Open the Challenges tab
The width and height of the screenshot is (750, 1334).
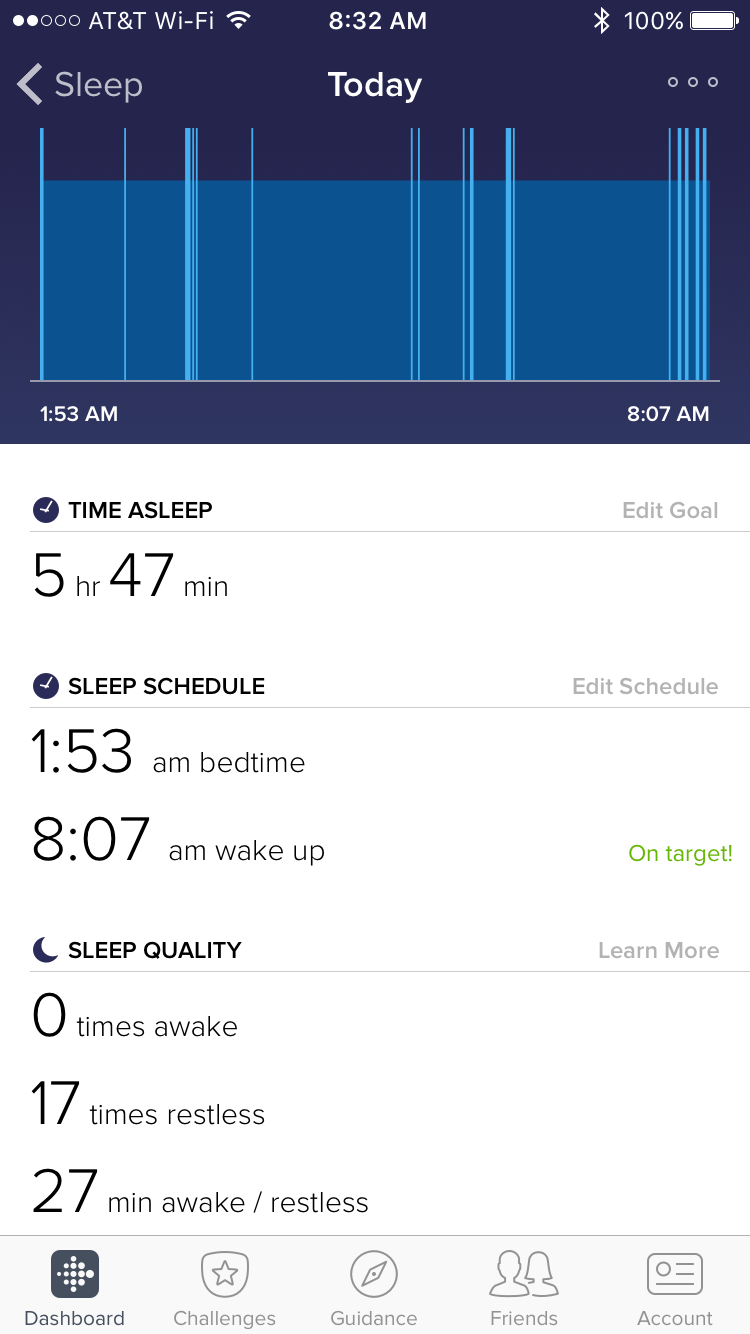pyautogui.click(x=225, y=1288)
